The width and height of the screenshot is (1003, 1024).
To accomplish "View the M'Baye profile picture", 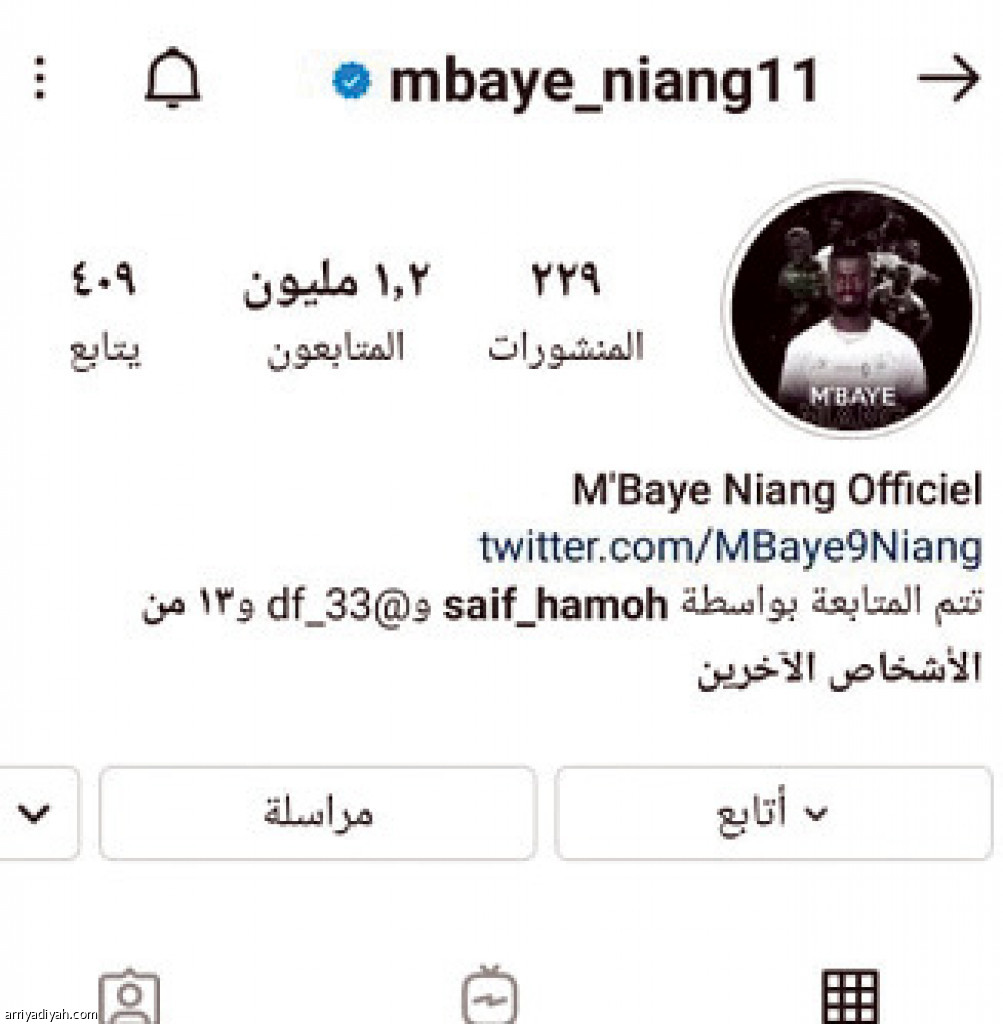I will point(852,309).
